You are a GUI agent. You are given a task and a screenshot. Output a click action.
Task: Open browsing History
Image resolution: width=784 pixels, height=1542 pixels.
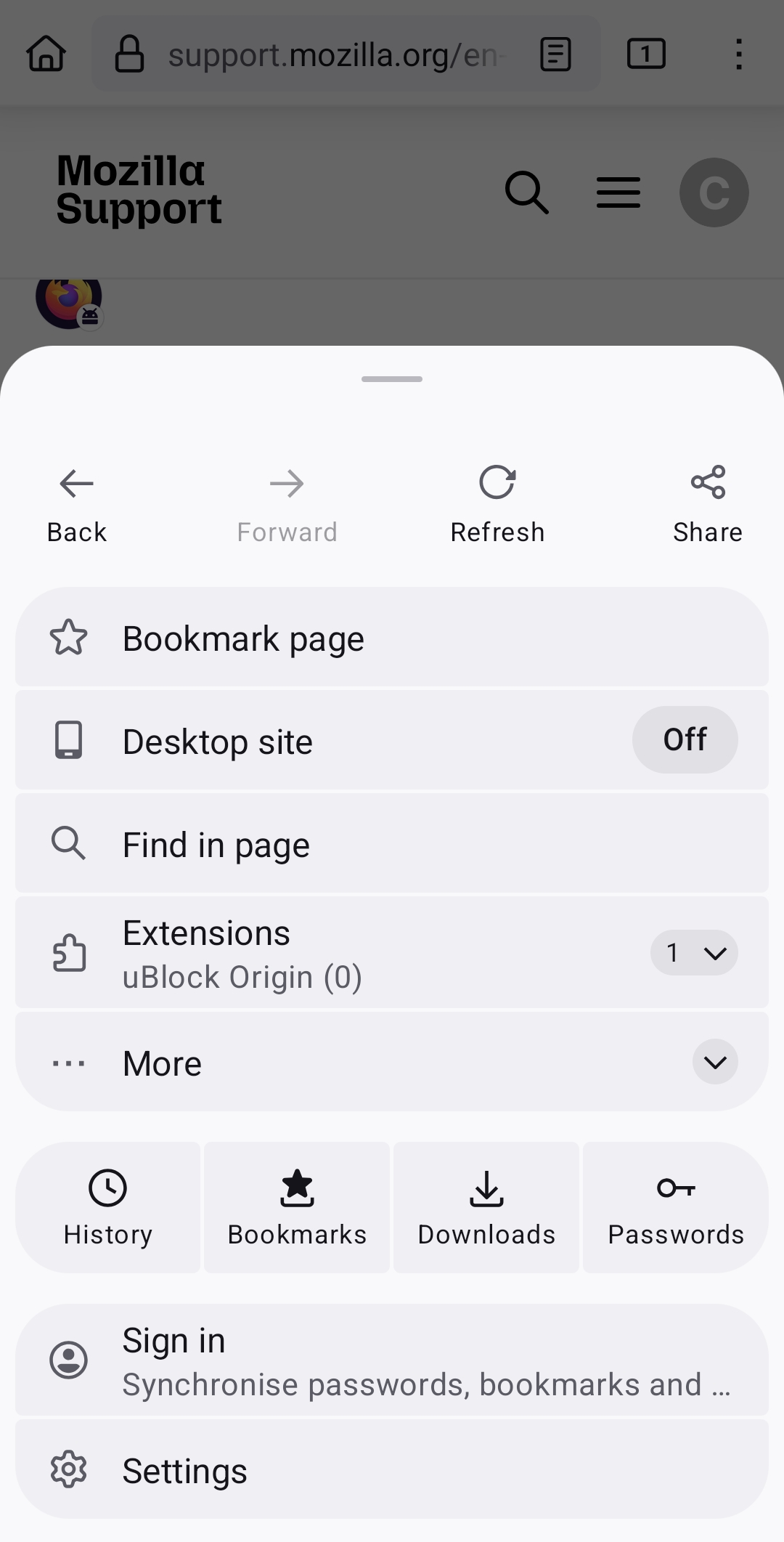coord(108,1207)
